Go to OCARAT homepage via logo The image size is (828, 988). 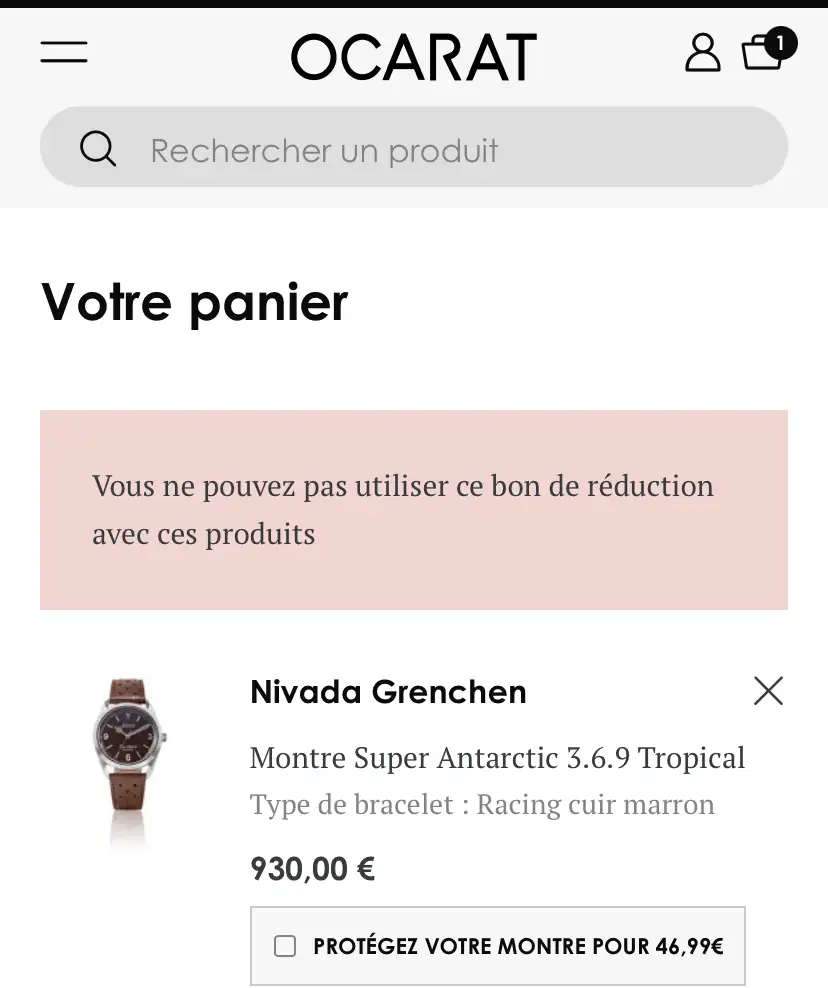414,56
